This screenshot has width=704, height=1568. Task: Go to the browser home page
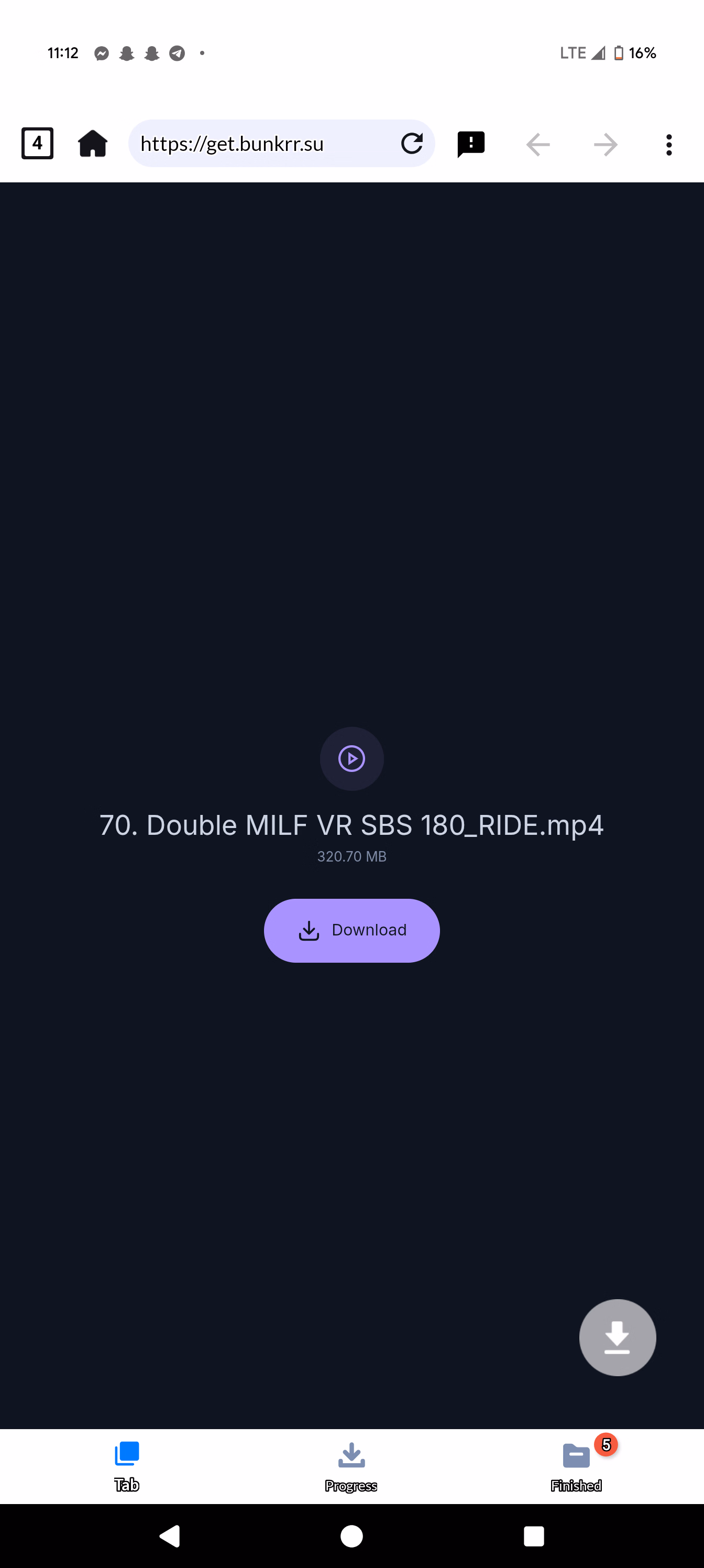coord(93,144)
